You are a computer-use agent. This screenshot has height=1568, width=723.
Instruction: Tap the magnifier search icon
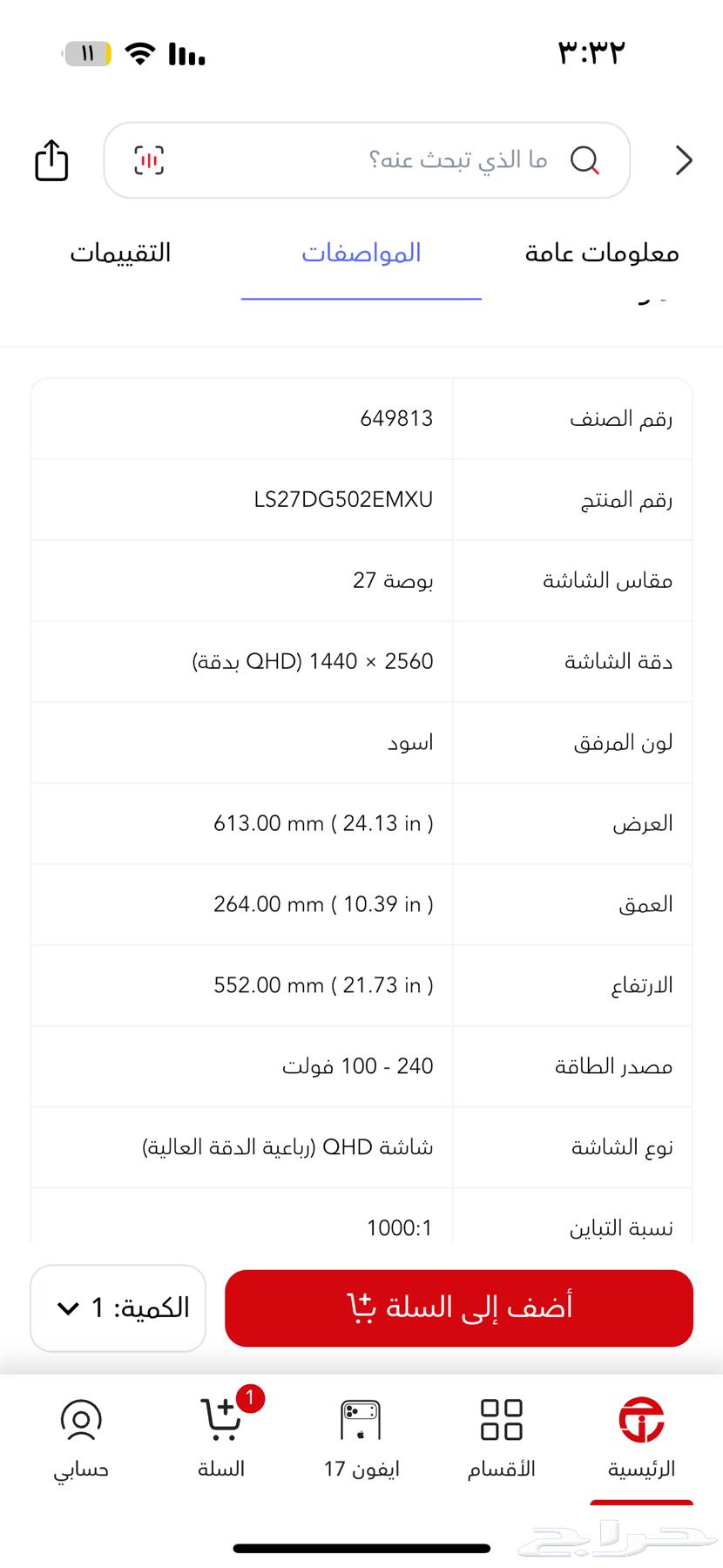586,160
